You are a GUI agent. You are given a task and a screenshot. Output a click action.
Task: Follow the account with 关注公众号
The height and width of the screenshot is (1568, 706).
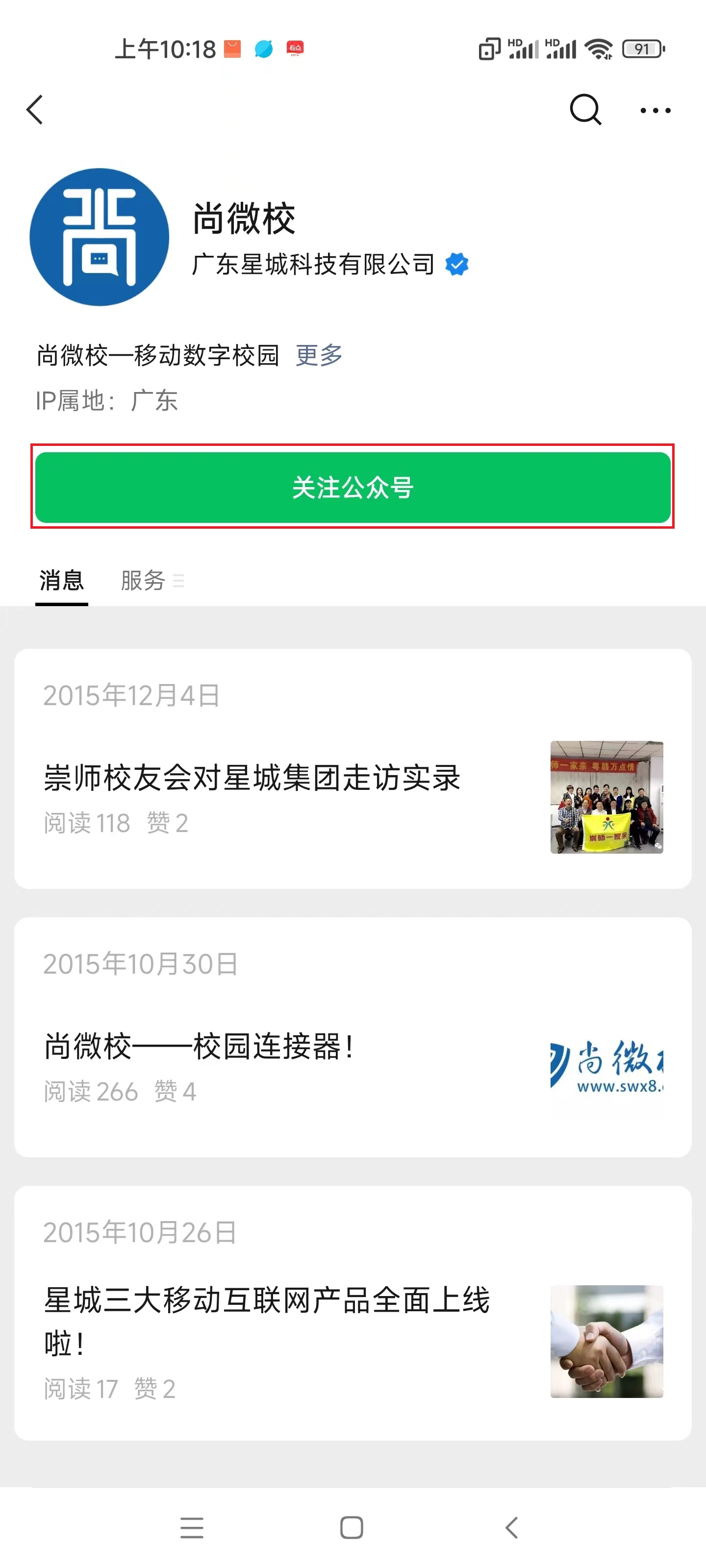pyautogui.click(x=353, y=488)
